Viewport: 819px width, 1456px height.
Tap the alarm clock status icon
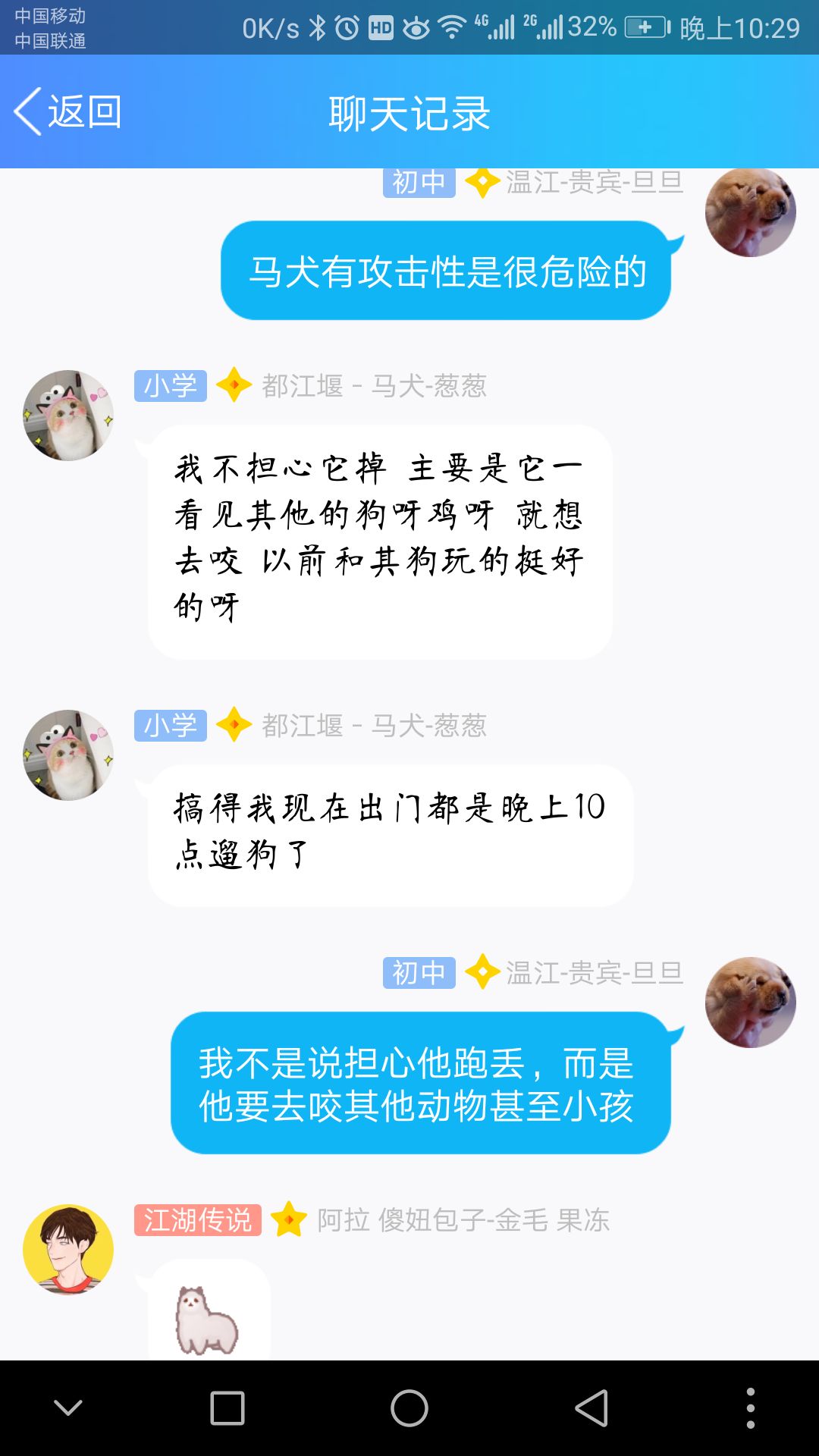[347, 25]
